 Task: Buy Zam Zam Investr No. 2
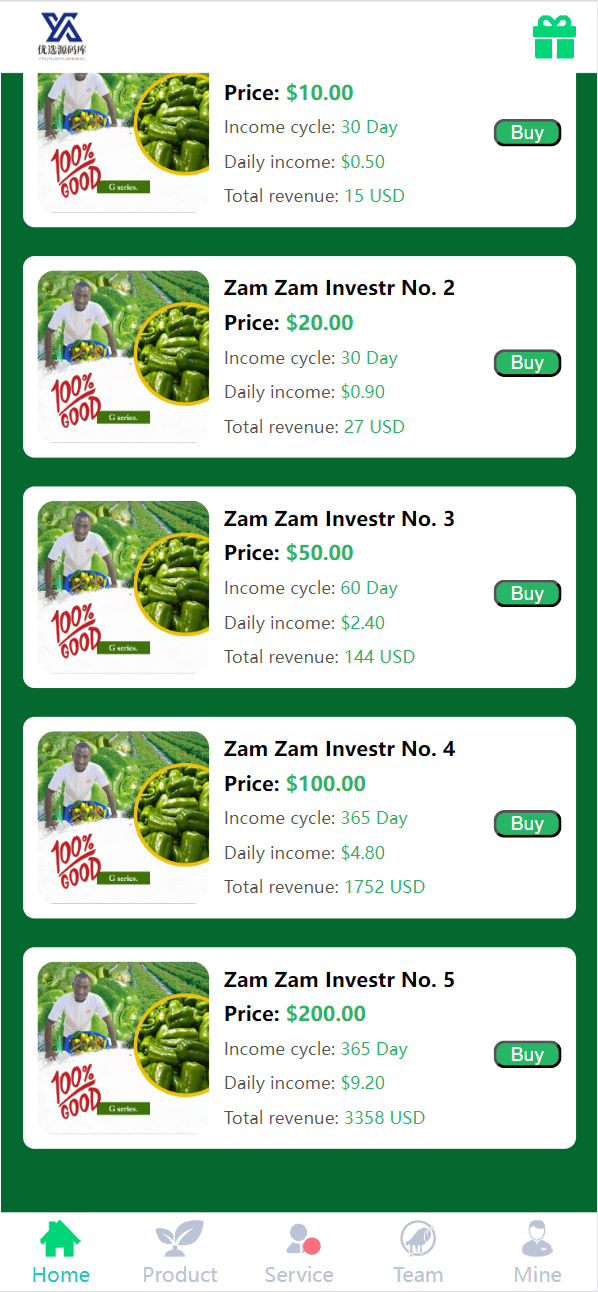click(527, 363)
